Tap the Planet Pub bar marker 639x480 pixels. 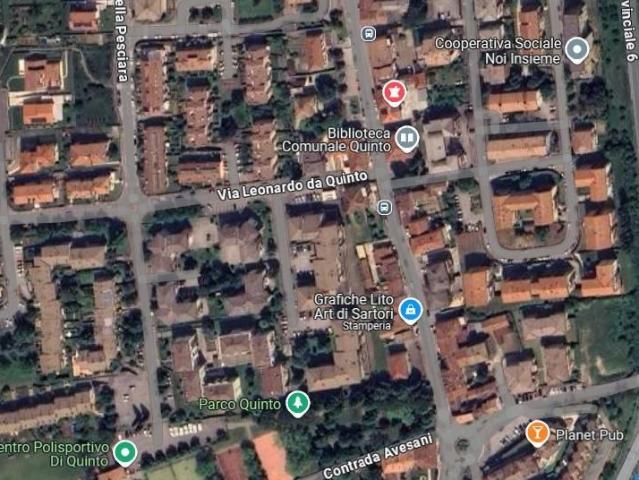pos(537,432)
